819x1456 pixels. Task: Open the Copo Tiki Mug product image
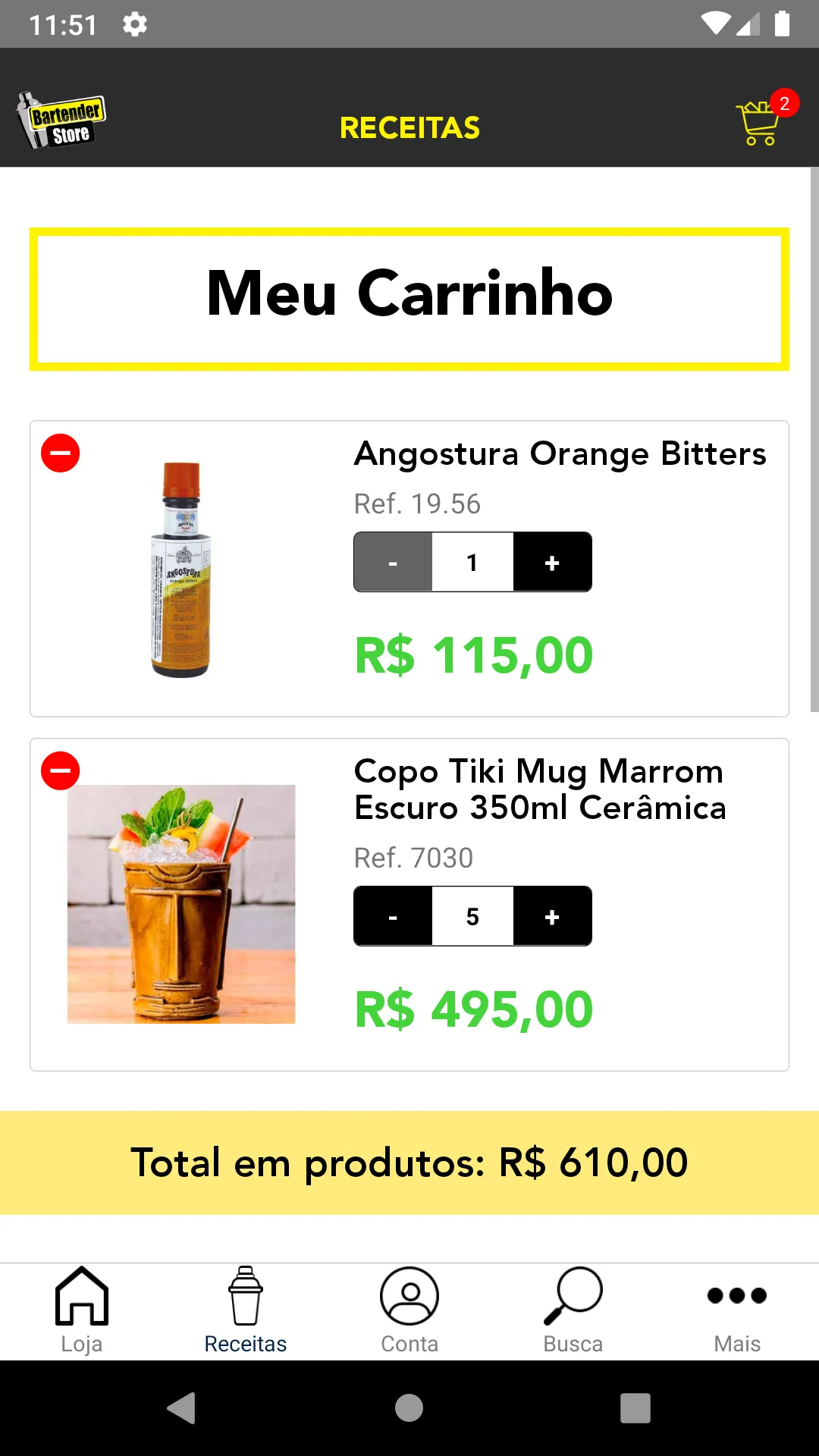(x=181, y=904)
